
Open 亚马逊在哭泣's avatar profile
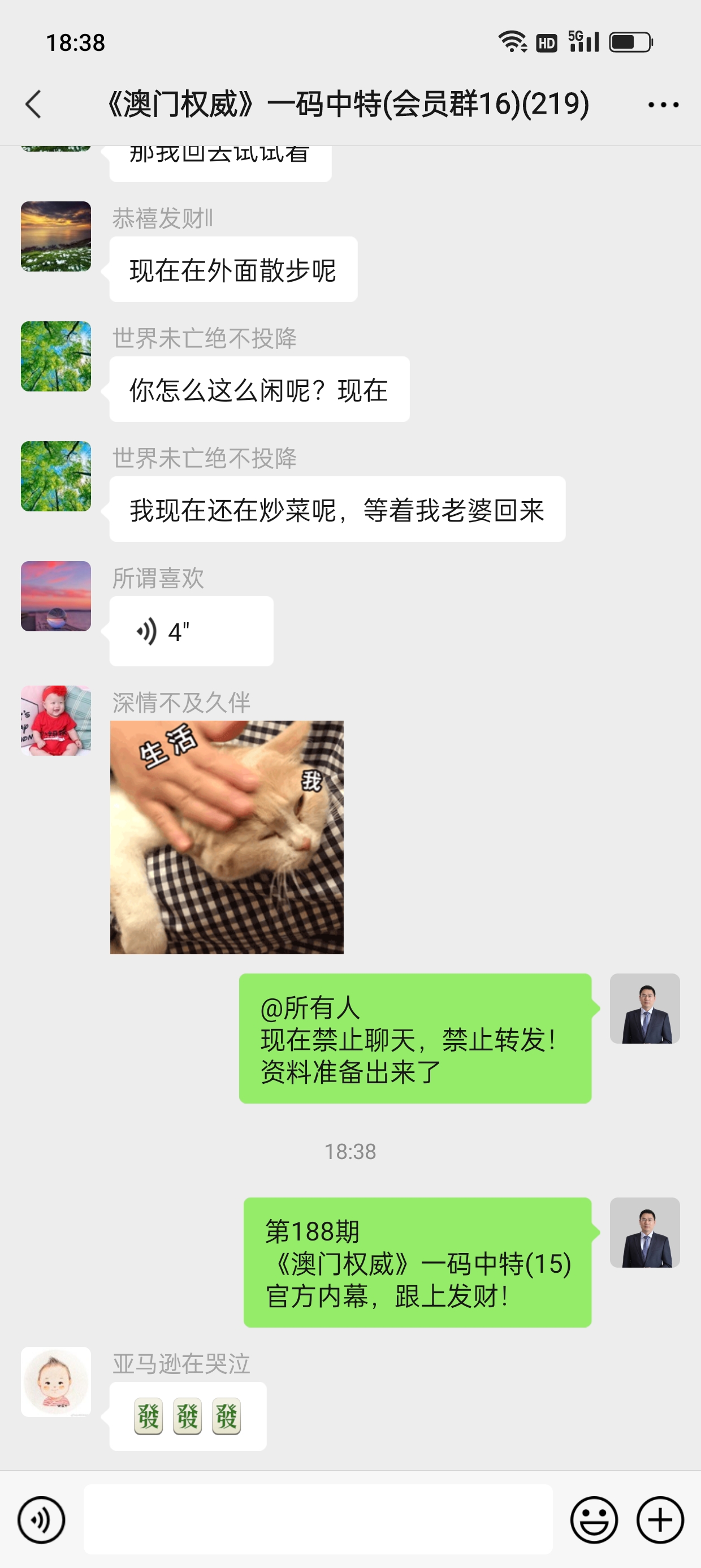pyautogui.click(x=56, y=1382)
